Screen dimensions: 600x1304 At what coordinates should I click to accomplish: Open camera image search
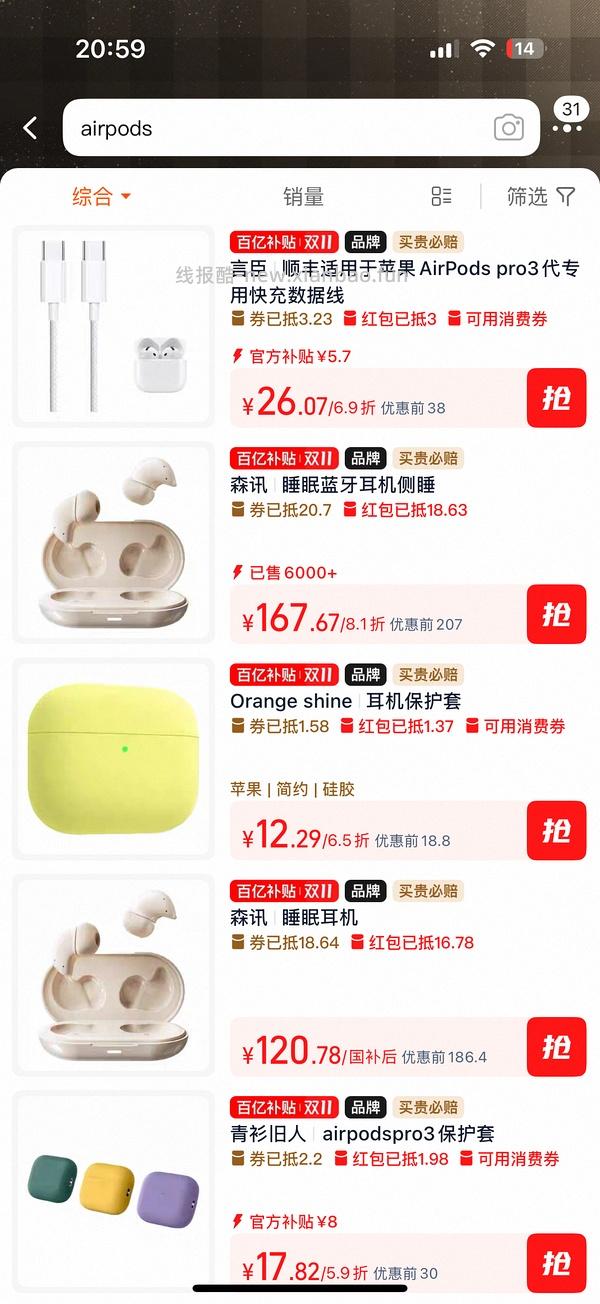(x=509, y=128)
